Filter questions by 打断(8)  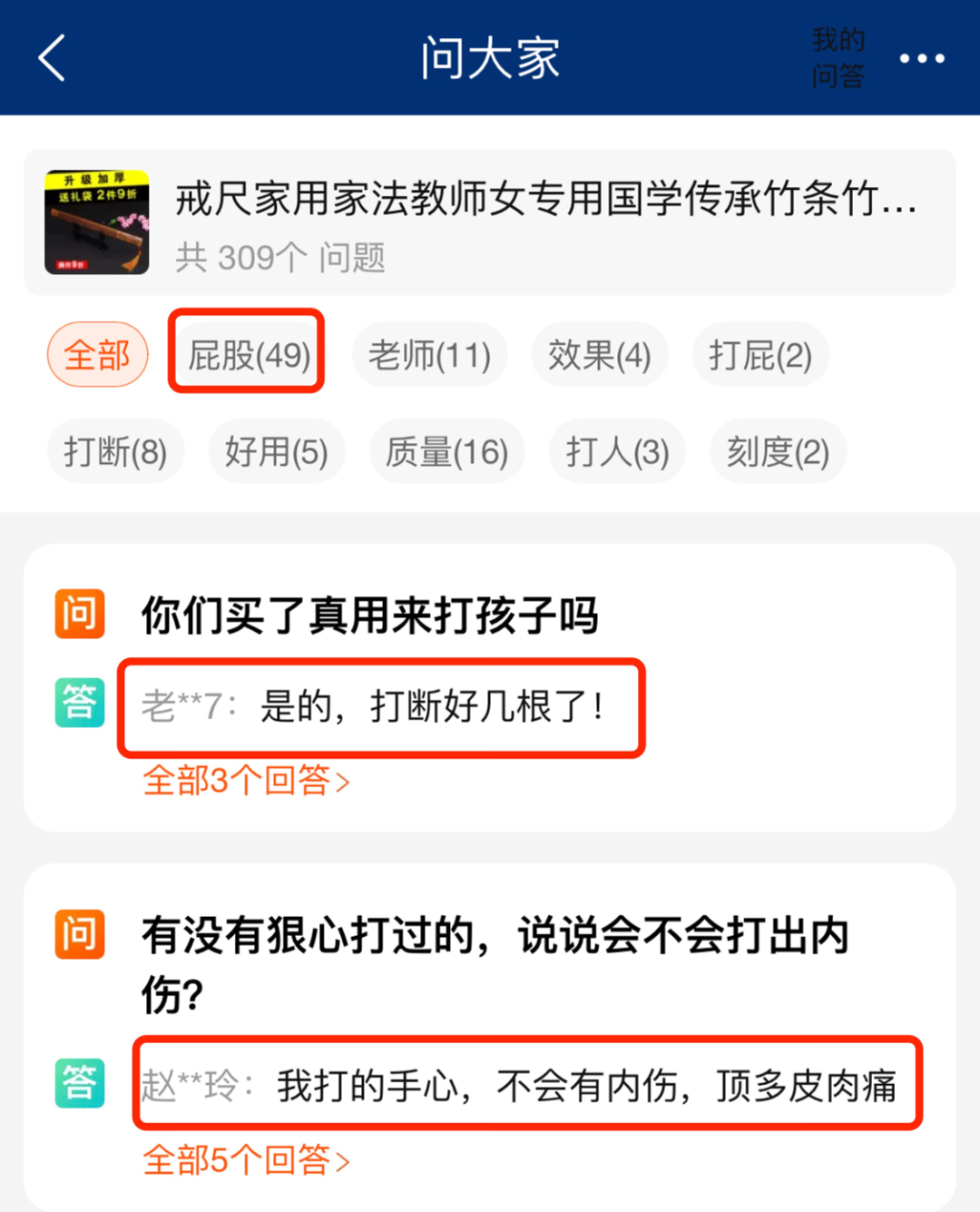[x=115, y=451]
